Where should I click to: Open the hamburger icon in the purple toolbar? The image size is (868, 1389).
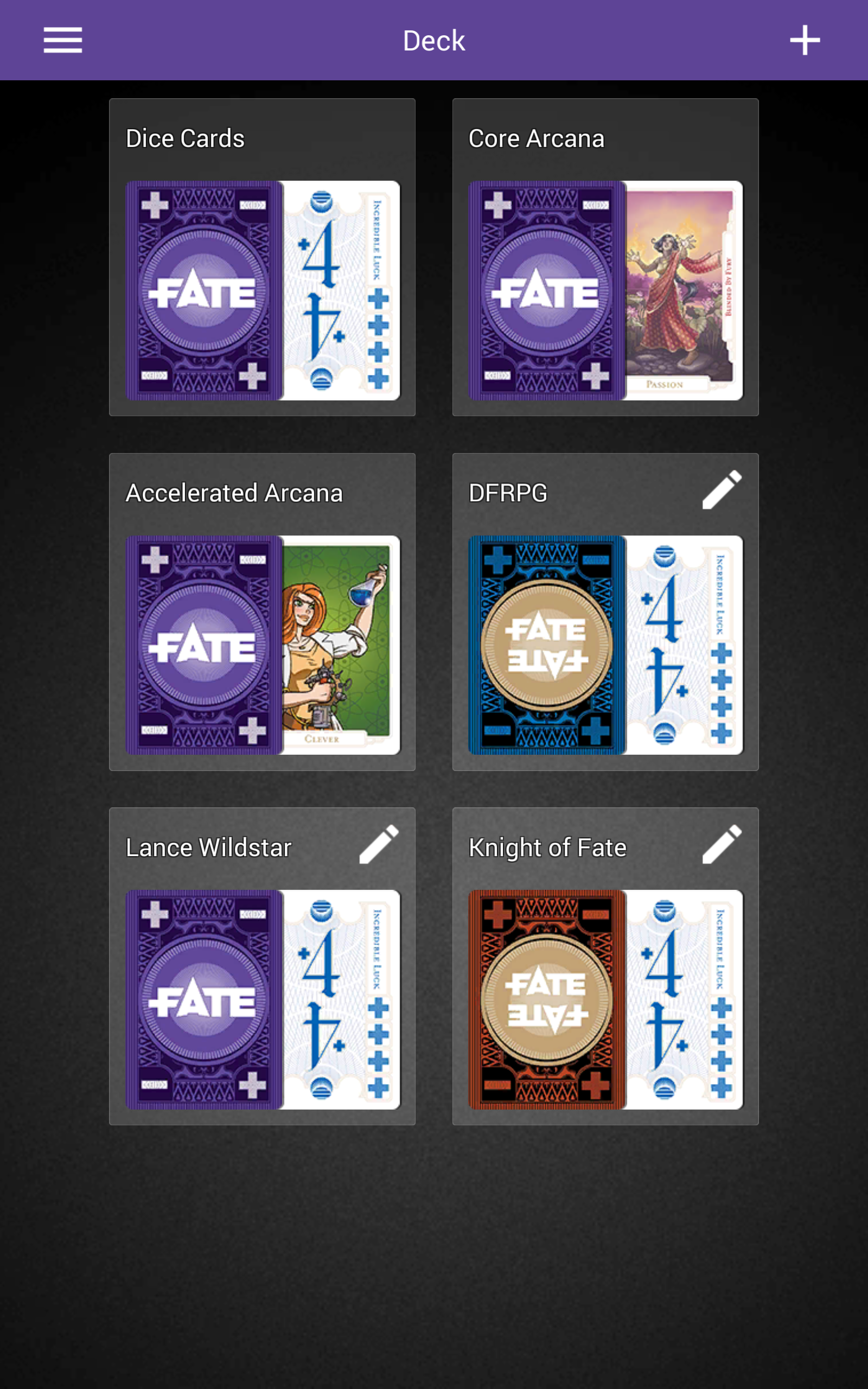click(x=62, y=39)
